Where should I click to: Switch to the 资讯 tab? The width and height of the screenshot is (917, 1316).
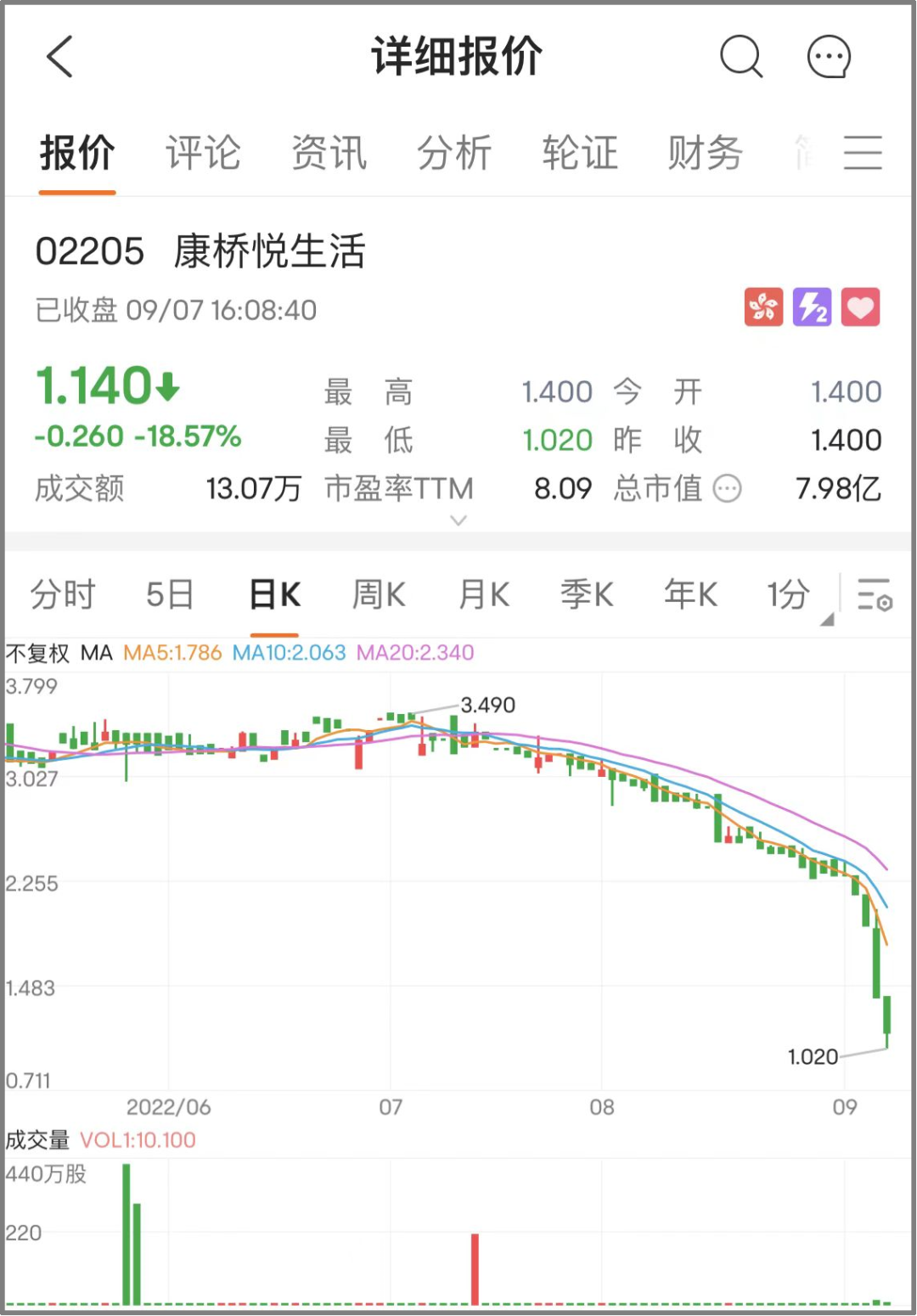click(x=329, y=154)
